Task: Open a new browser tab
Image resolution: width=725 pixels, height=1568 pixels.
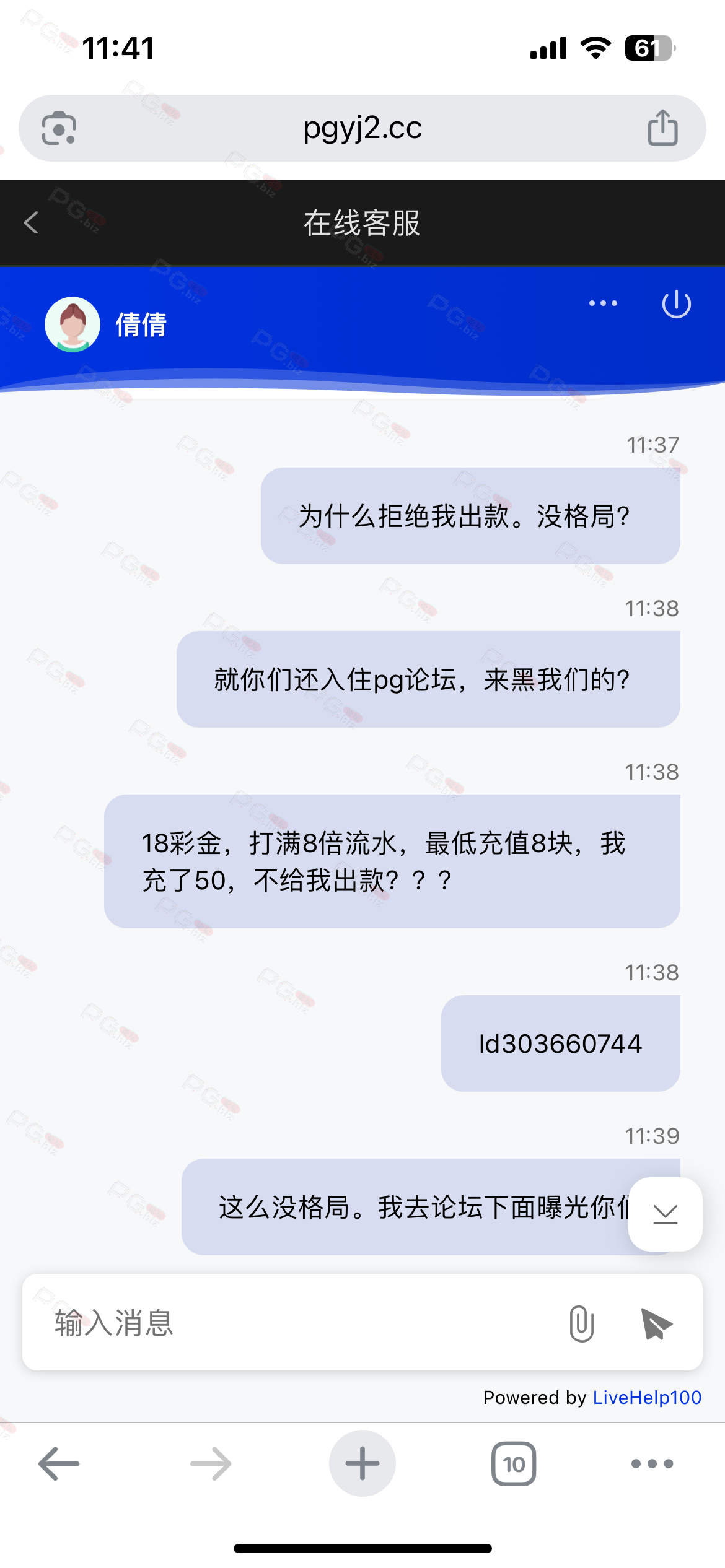Action: coord(362,1464)
